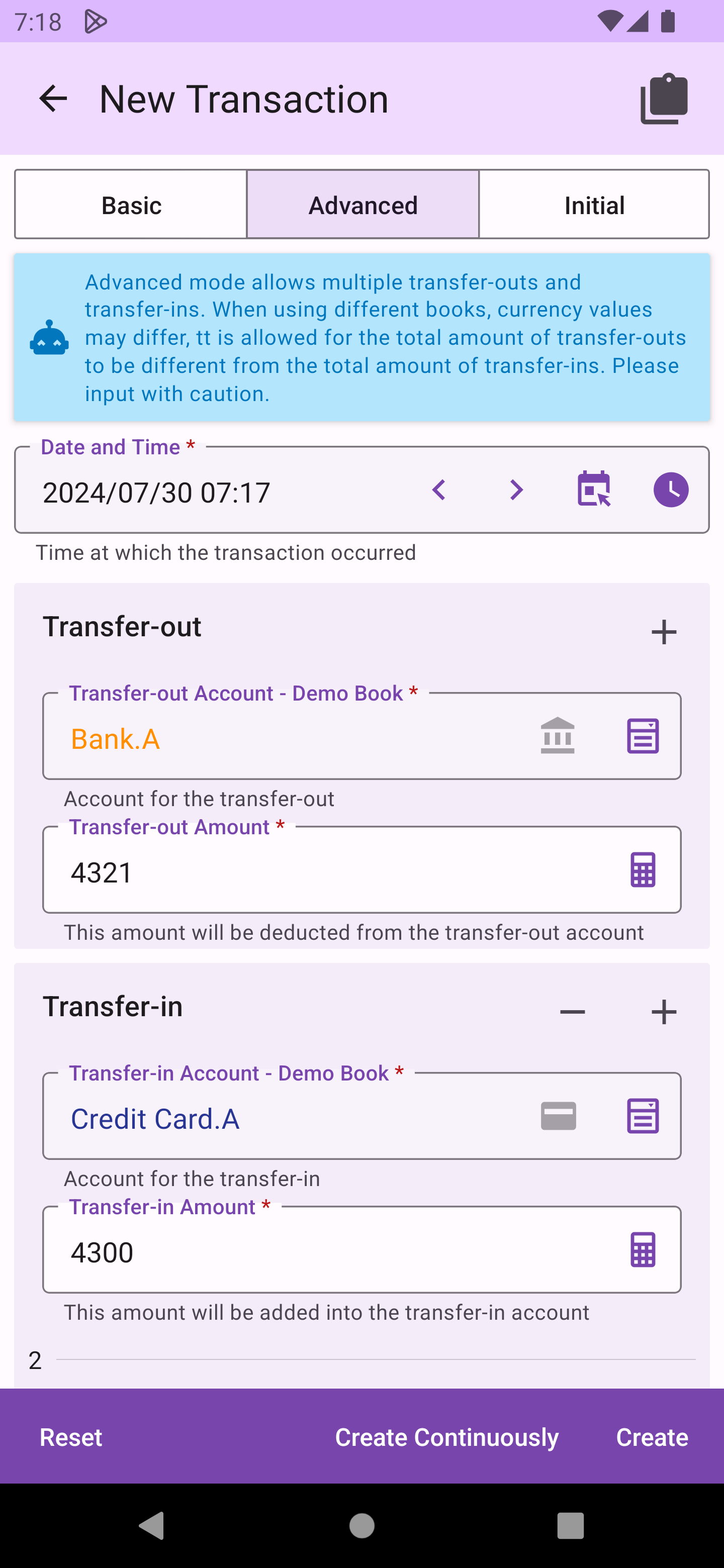Open calculator for Transfer-out Amount
Viewport: 724px width, 1568px height.
pos(643,870)
